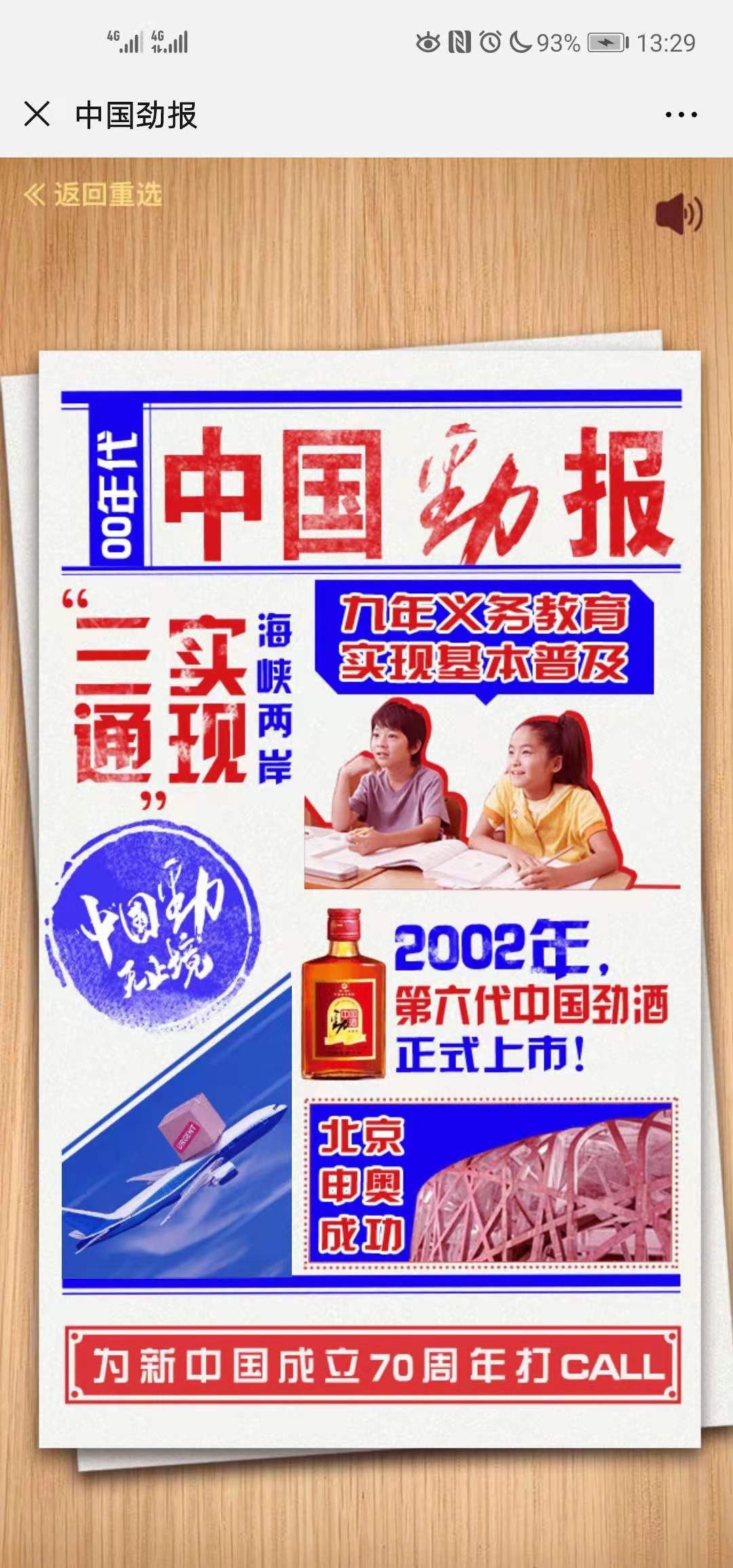Tap 返回重选 to go back and reselect

pos(94,195)
